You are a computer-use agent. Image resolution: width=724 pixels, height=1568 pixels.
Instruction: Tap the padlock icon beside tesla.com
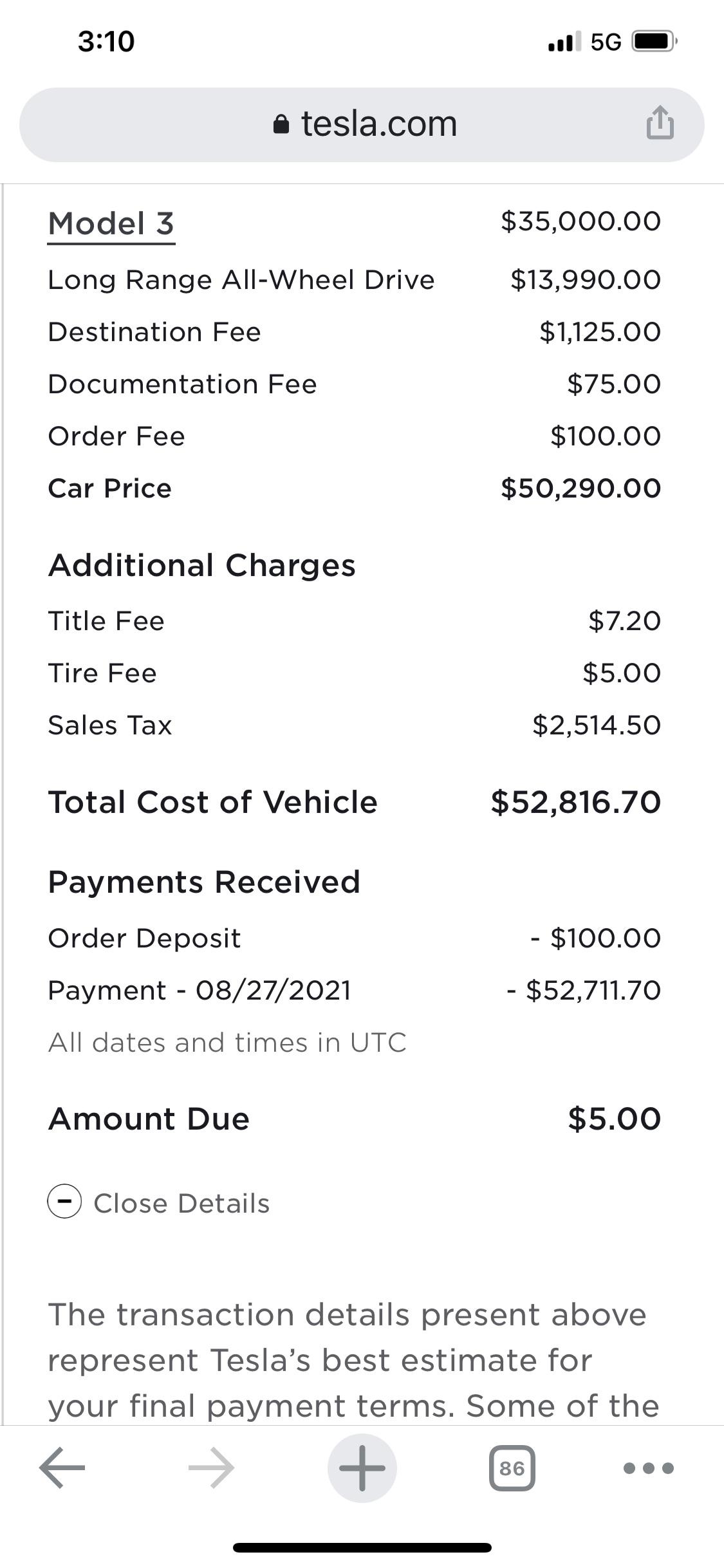281,124
